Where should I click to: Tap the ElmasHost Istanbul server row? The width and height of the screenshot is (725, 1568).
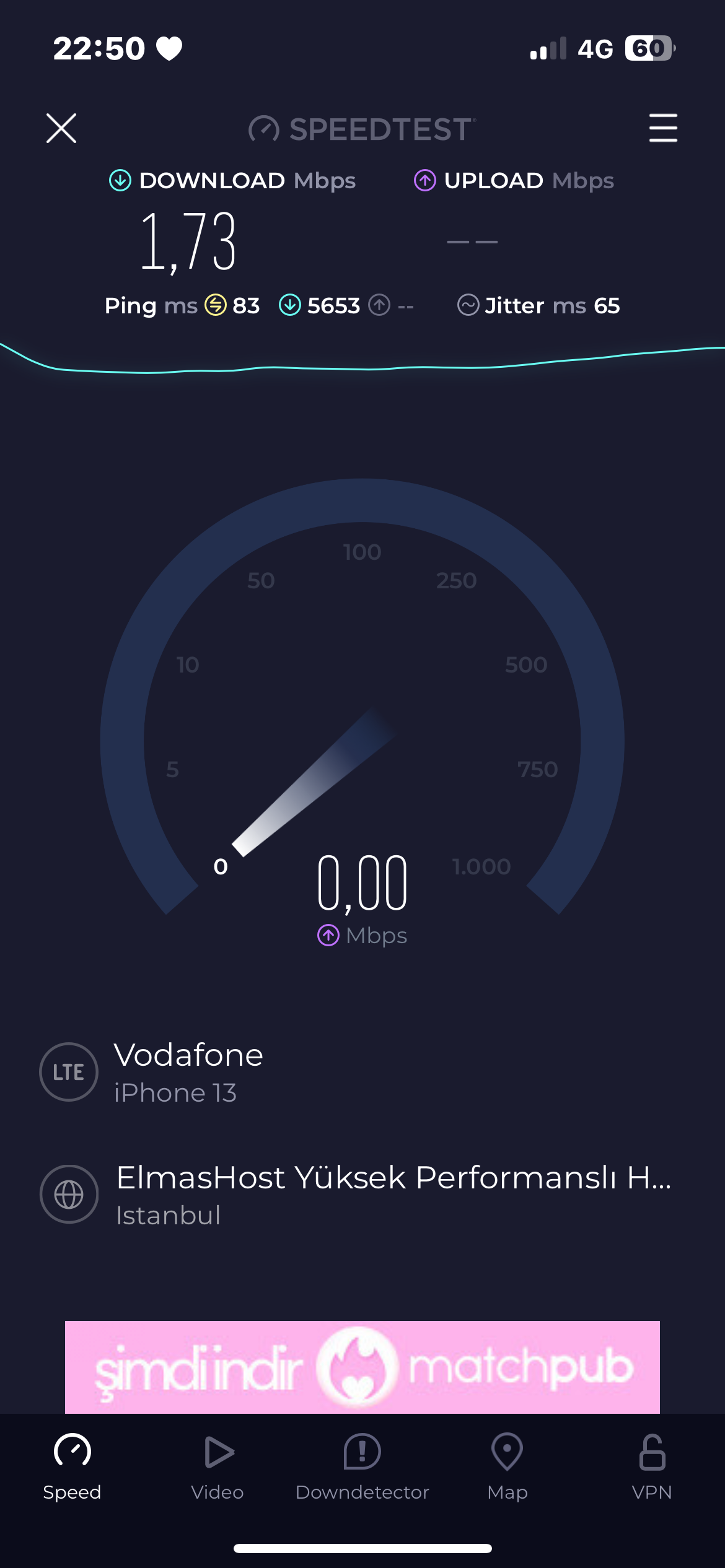point(362,1194)
